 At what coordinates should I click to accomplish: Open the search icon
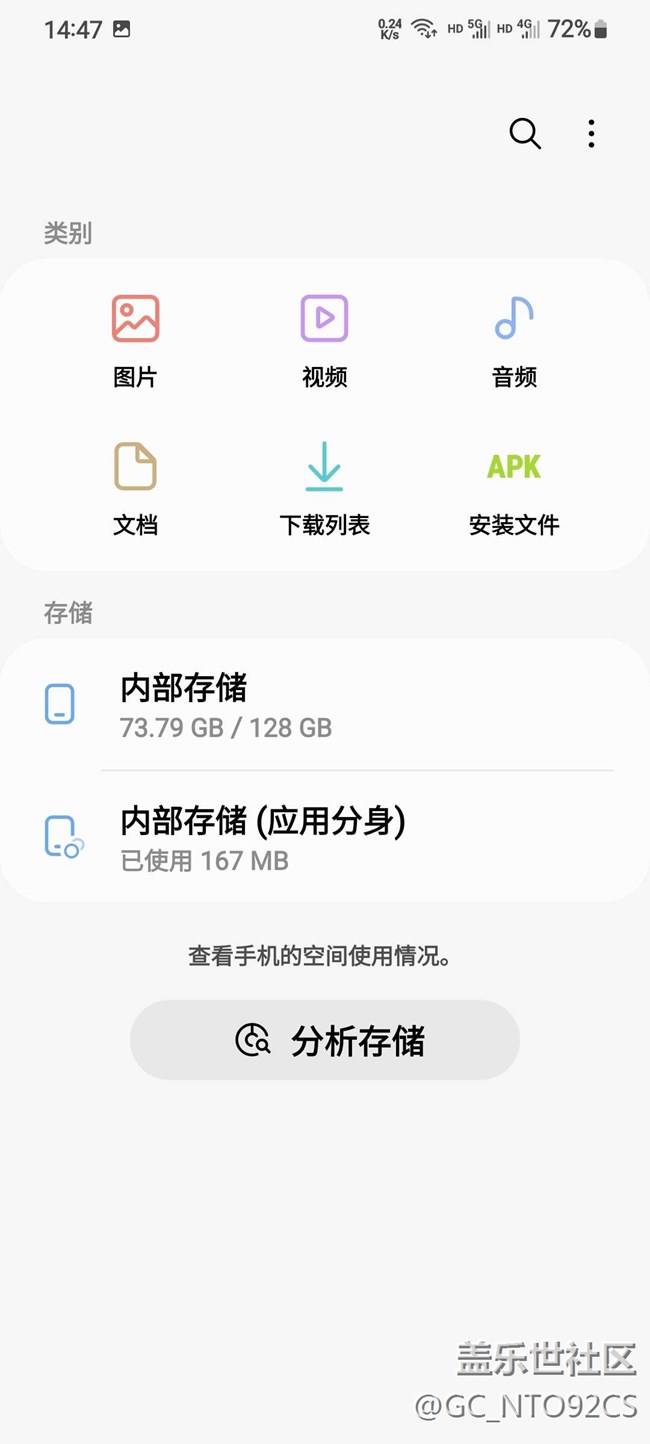[x=525, y=134]
